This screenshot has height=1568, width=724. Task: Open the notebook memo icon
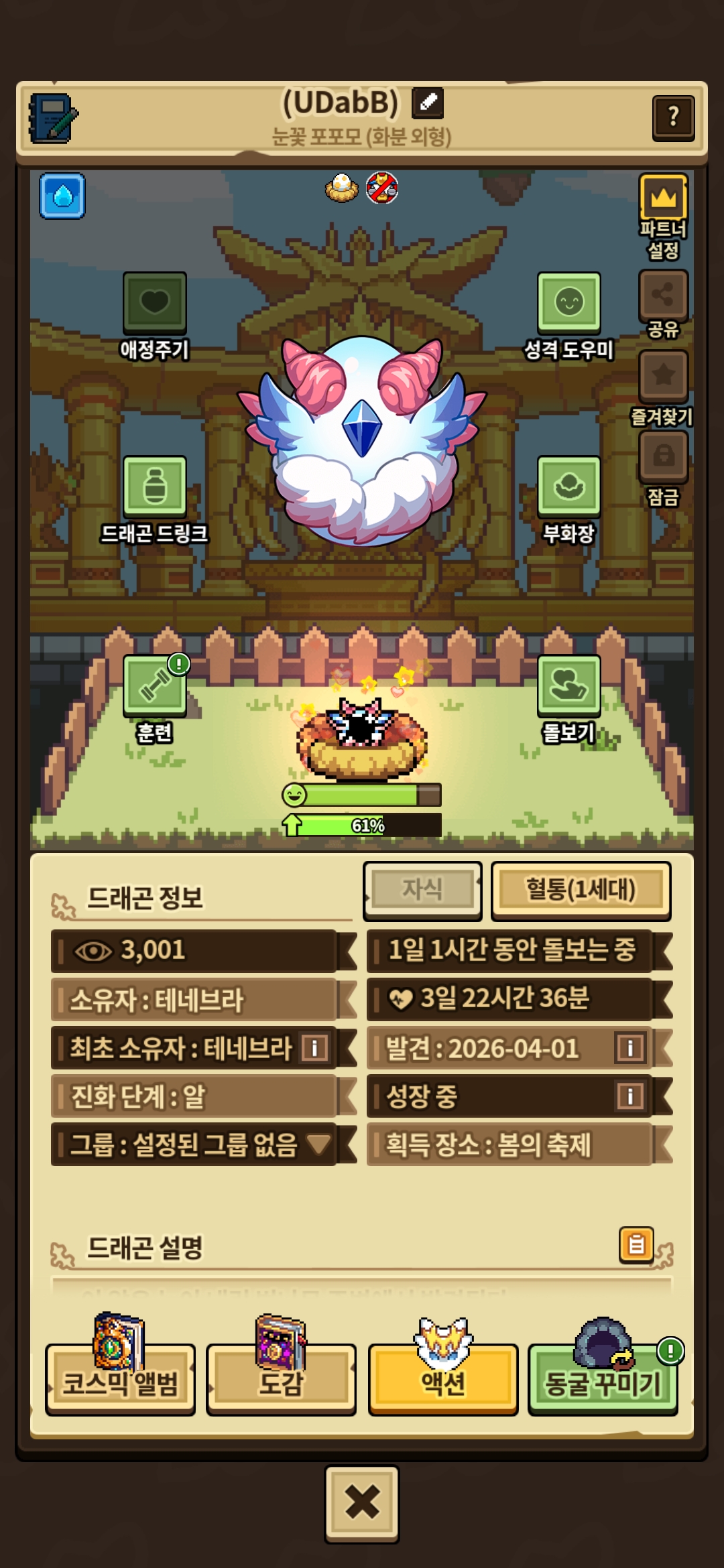(52, 119)
